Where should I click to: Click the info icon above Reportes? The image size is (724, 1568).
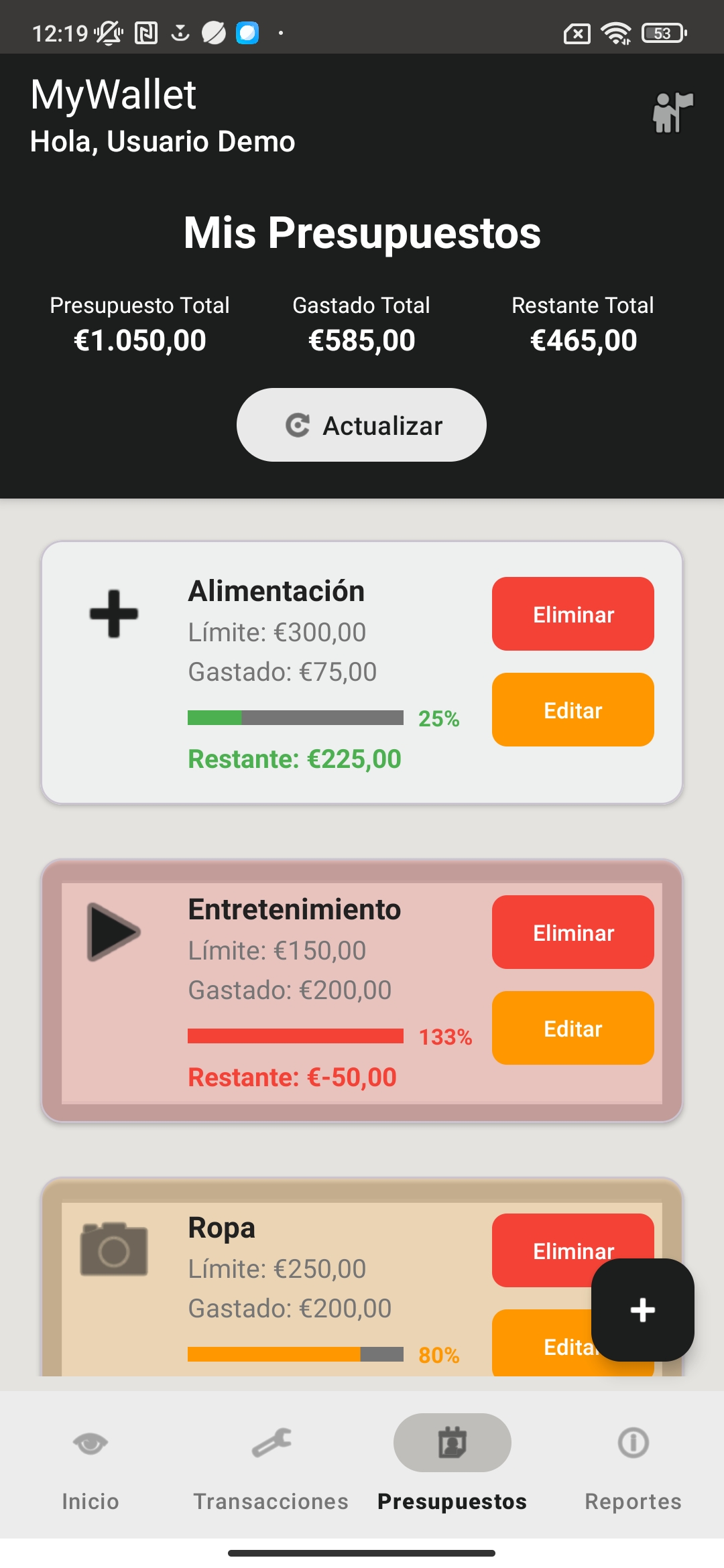(631, 1443)
